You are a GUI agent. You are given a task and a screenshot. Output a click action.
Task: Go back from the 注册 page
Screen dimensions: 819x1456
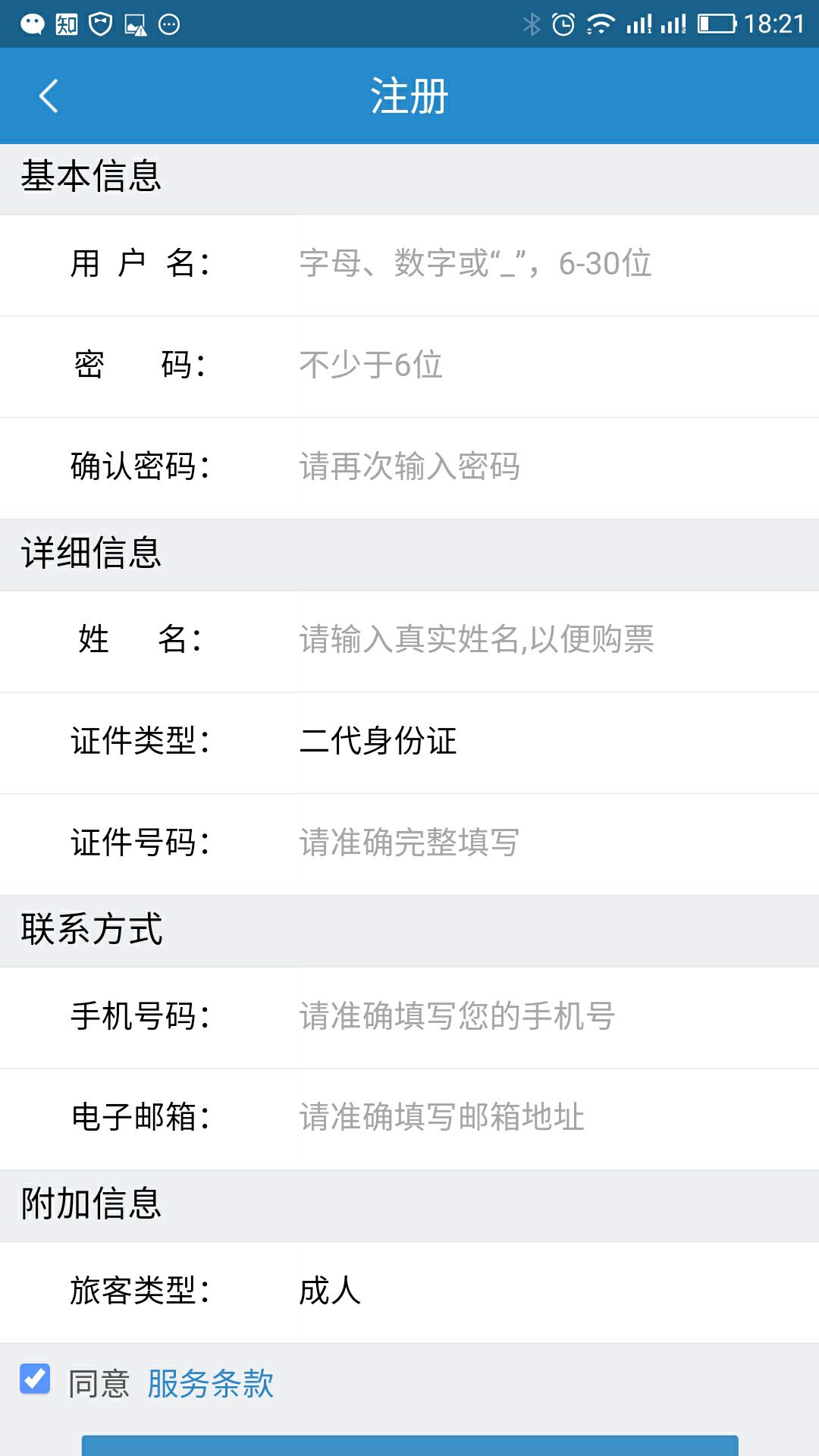tap(49, 96)
